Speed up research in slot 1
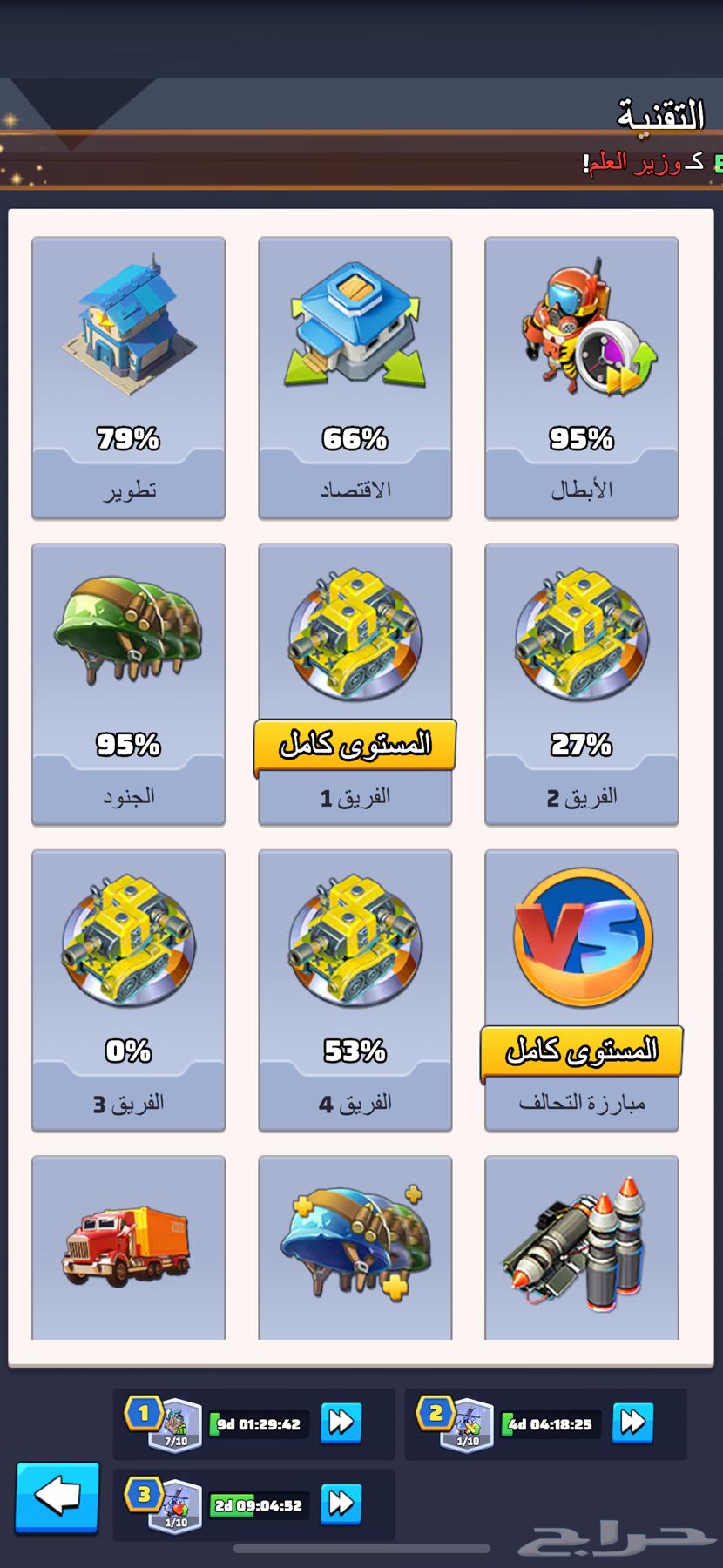The height and width of the screenshot is (1568, 723). point(343,1423)
